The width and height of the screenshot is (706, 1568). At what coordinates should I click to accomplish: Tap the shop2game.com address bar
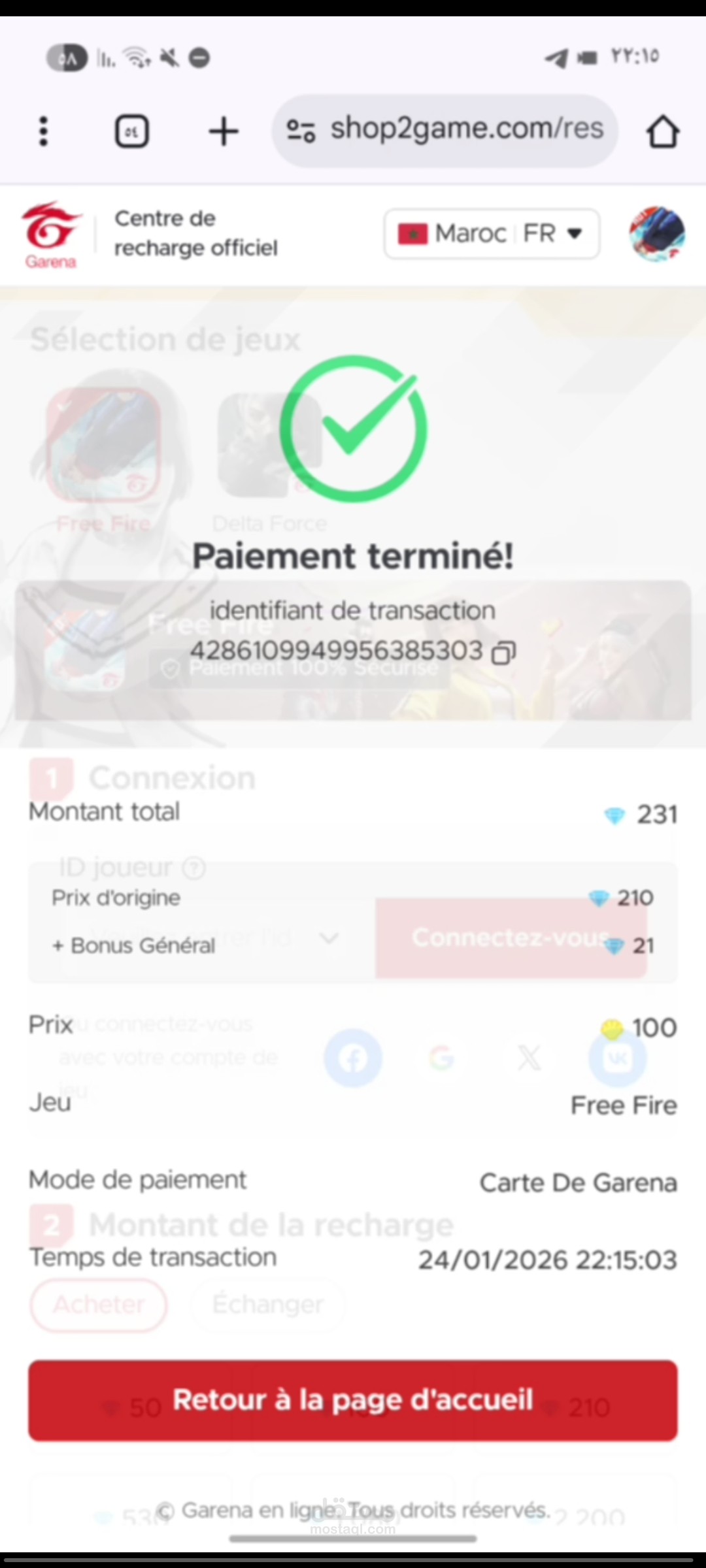coord(445,131)
